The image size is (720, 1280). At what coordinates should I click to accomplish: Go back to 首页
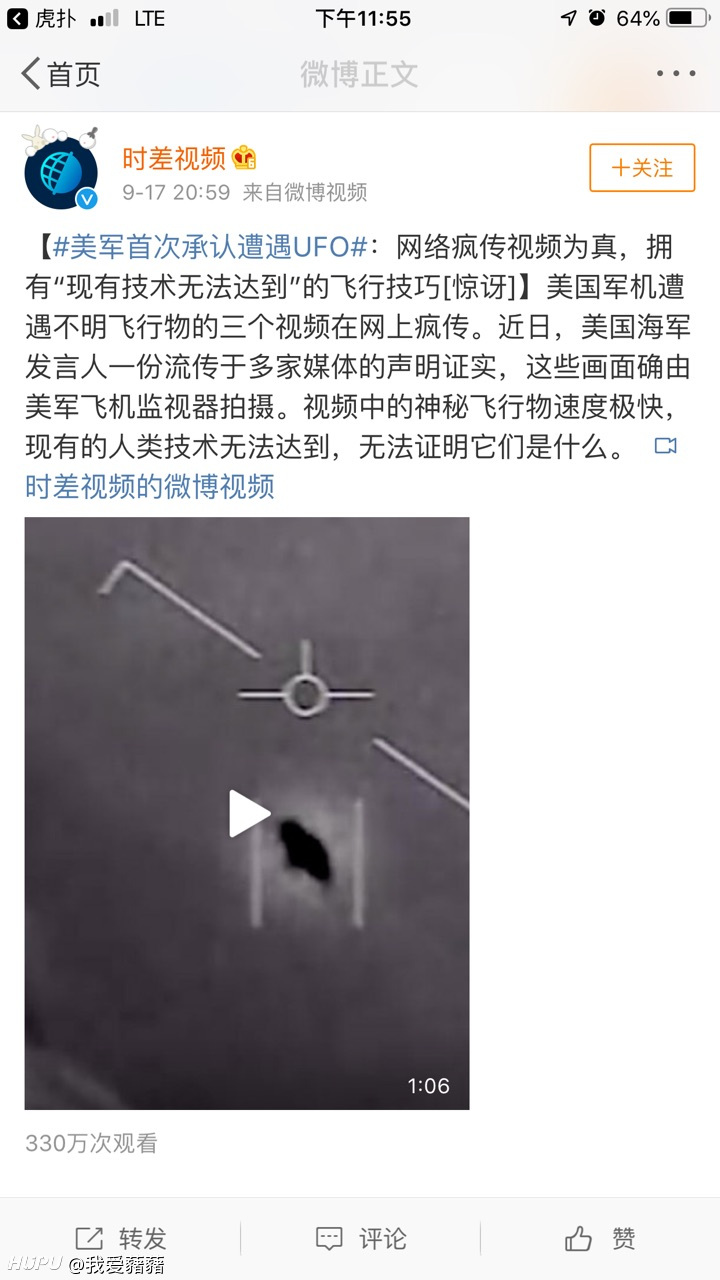61,74
